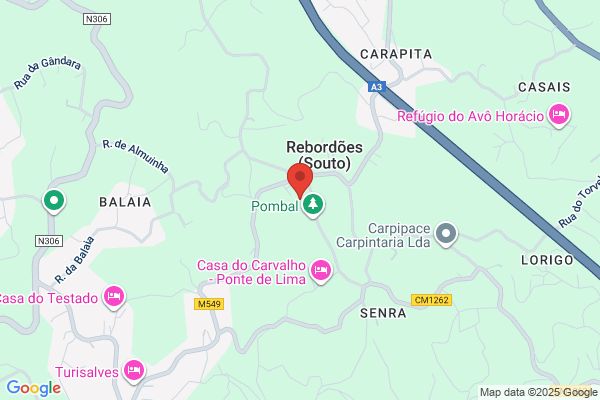Tap the red location pin at Rebordões (Souto)
The image size is (600, 400).
tap(300, 180)
